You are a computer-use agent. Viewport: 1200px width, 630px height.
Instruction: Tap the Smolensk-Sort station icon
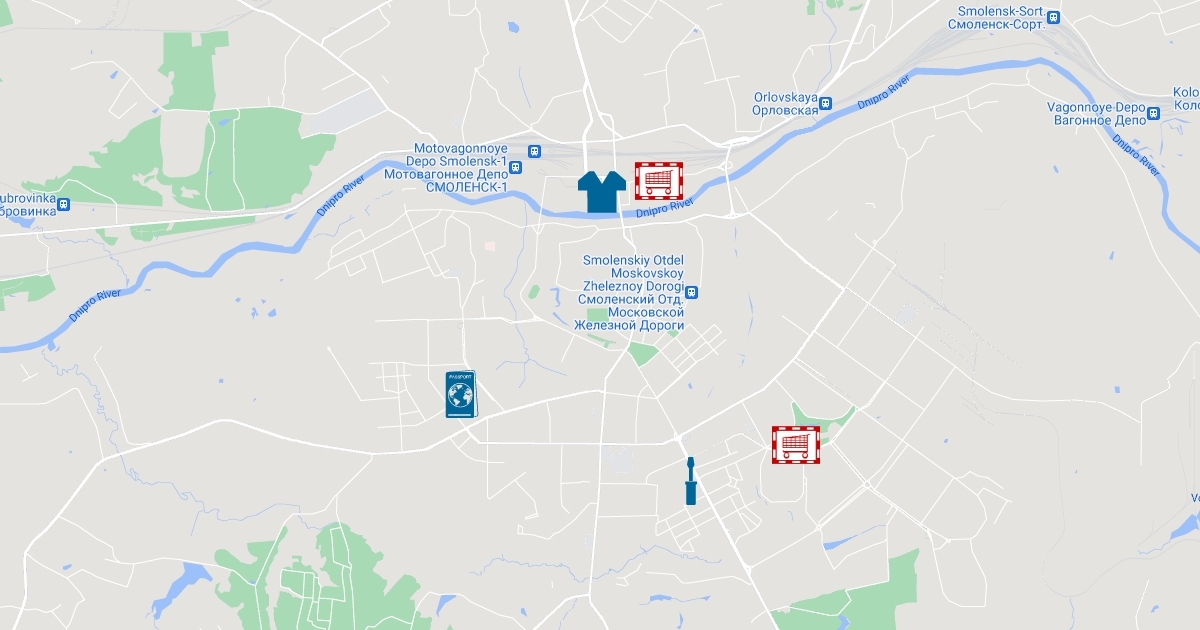(x=1054, y=17)
